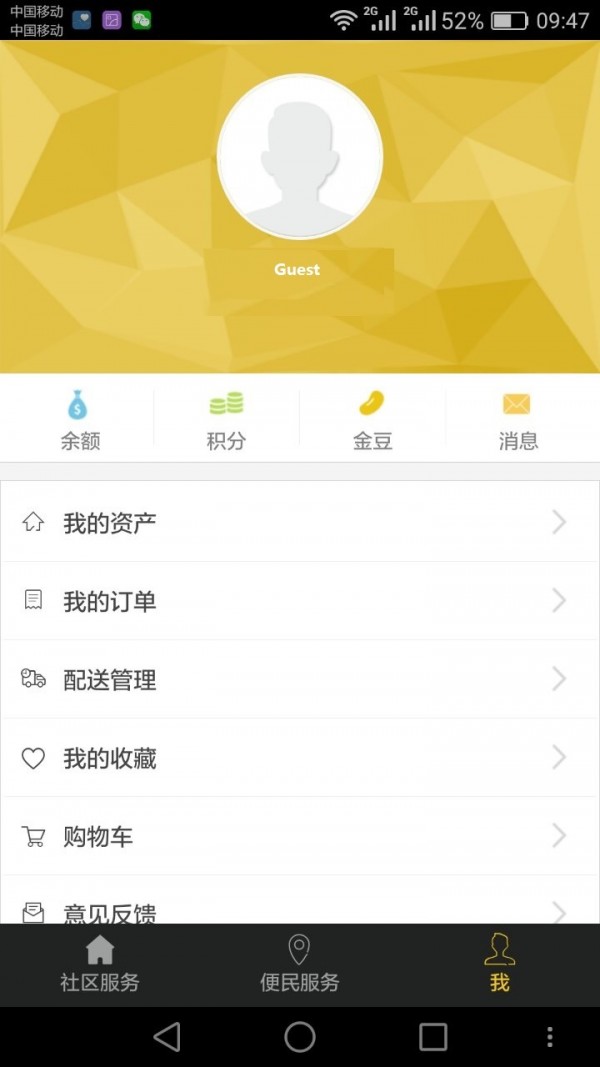
Task: Switch to 社区服务 tab
Action: [x=99, y=965]
